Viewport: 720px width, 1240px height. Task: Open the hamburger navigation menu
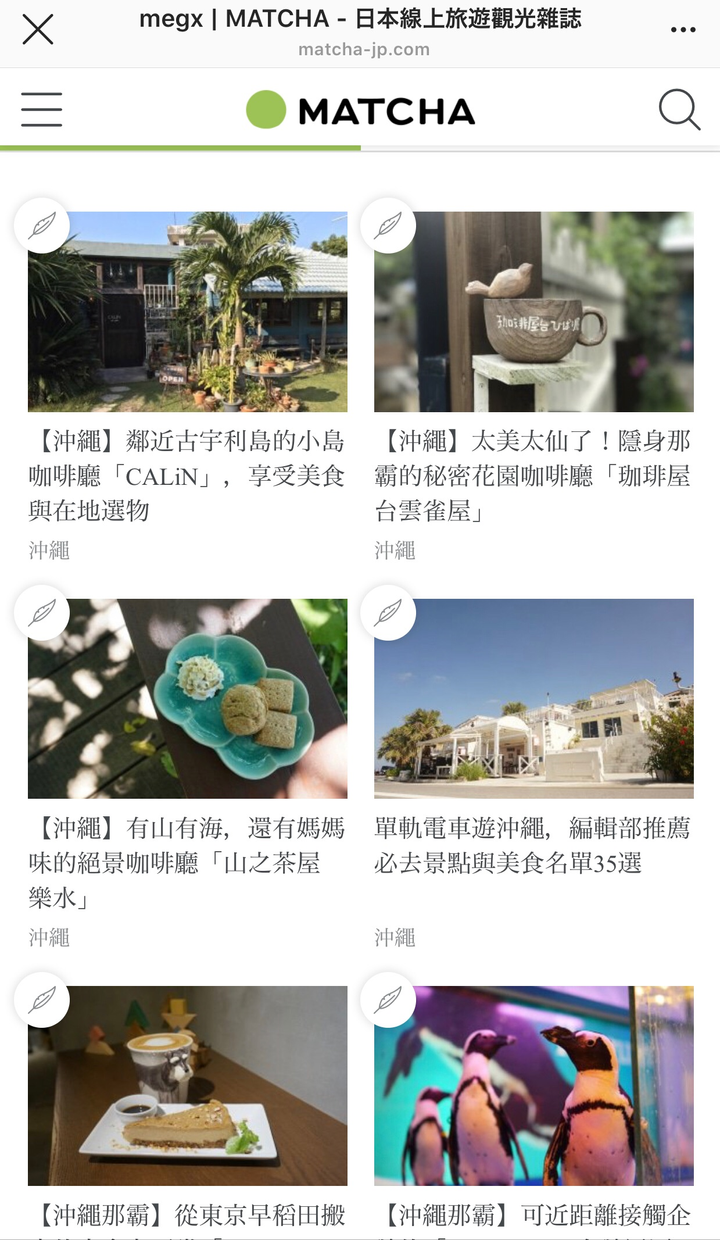click(x=42, y=109)
